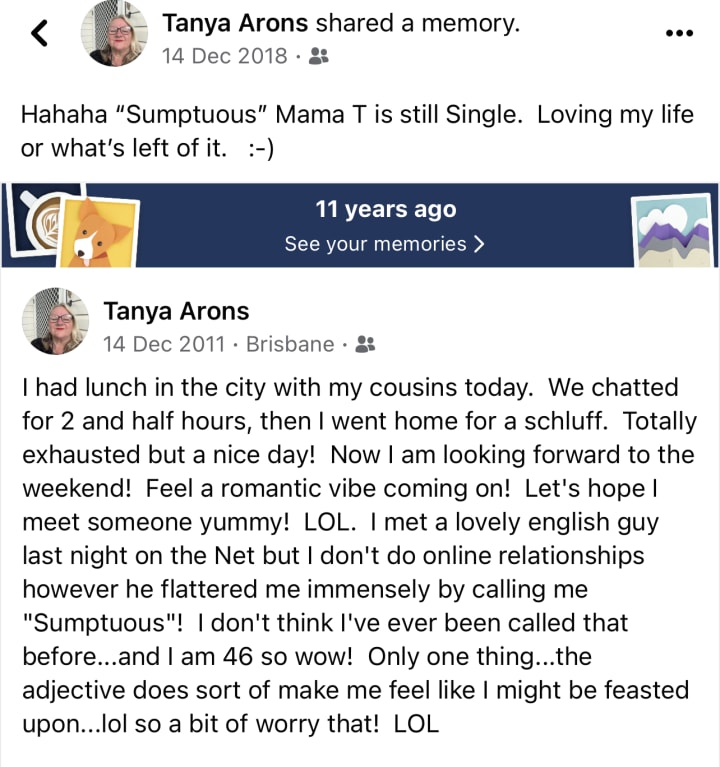This screenshot has height=767, width=720.
Task: View profile picture beside the shared memory header
Action: pos(118,34)
